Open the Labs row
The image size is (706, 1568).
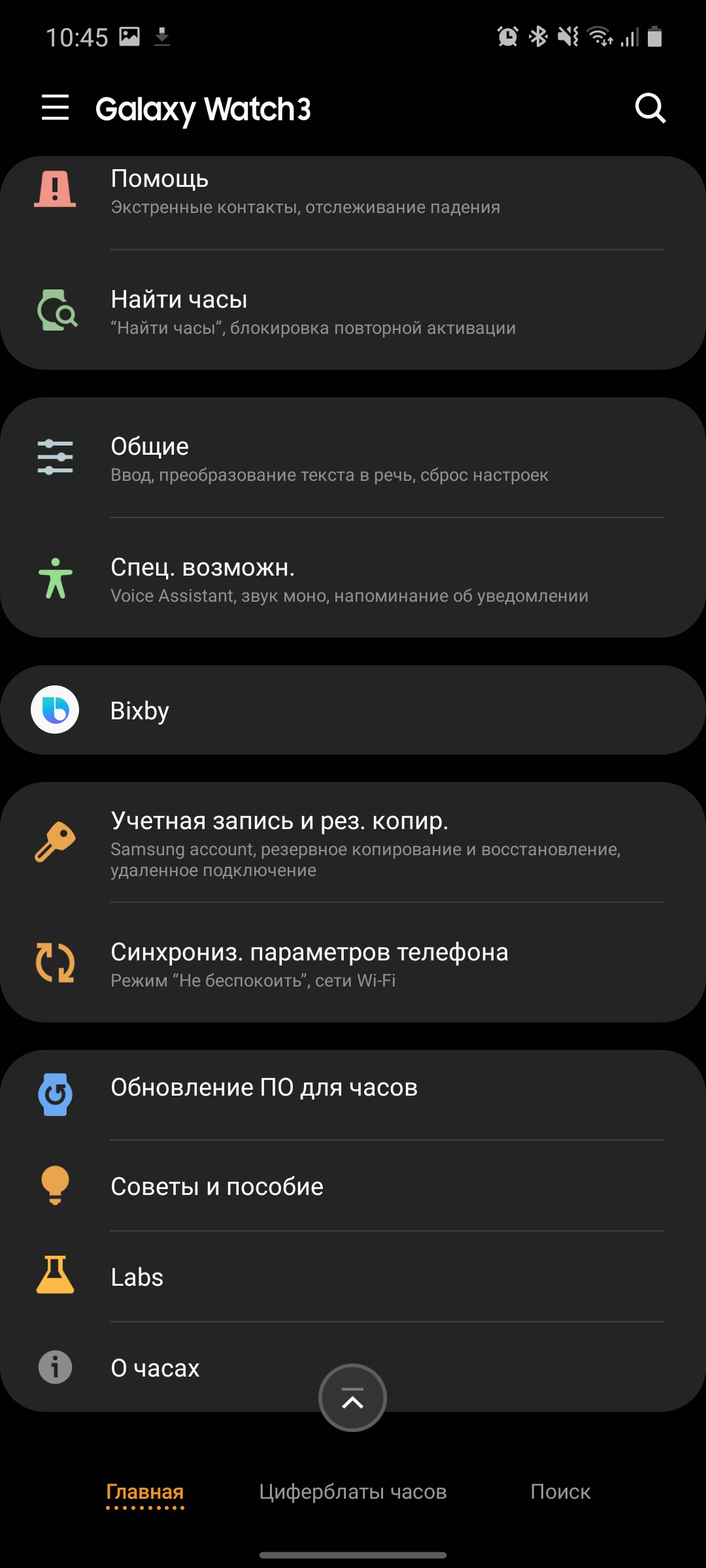353,1277
